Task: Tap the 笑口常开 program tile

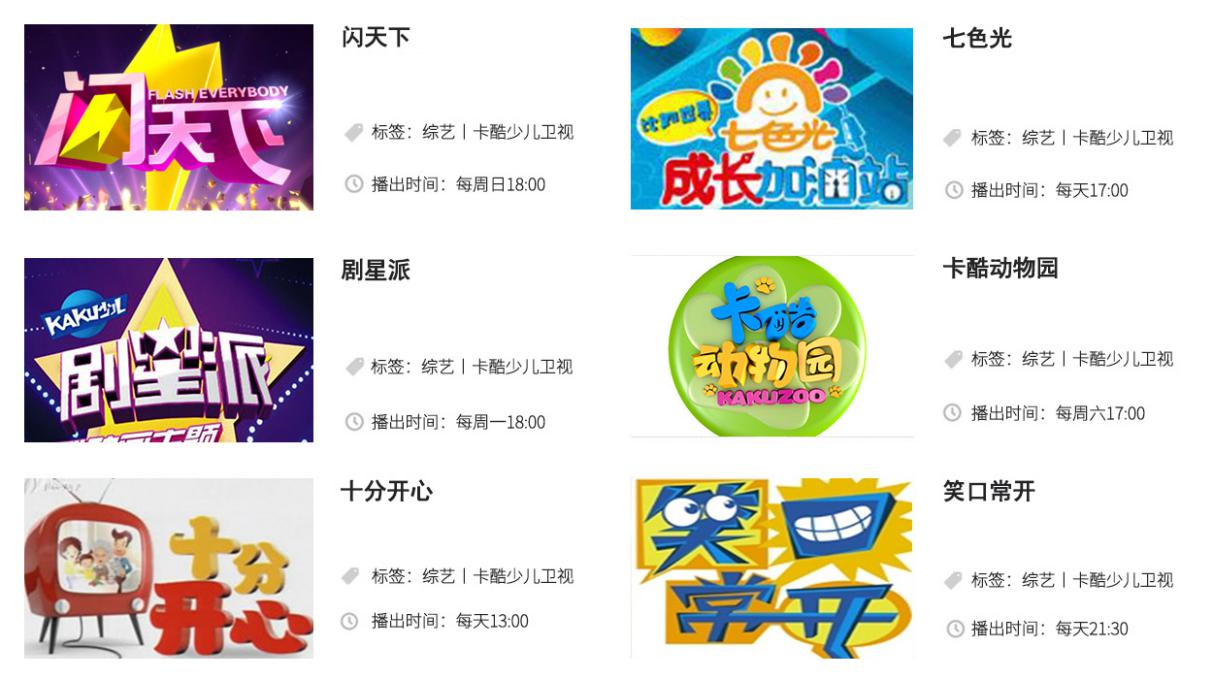Action: point(771,568)
